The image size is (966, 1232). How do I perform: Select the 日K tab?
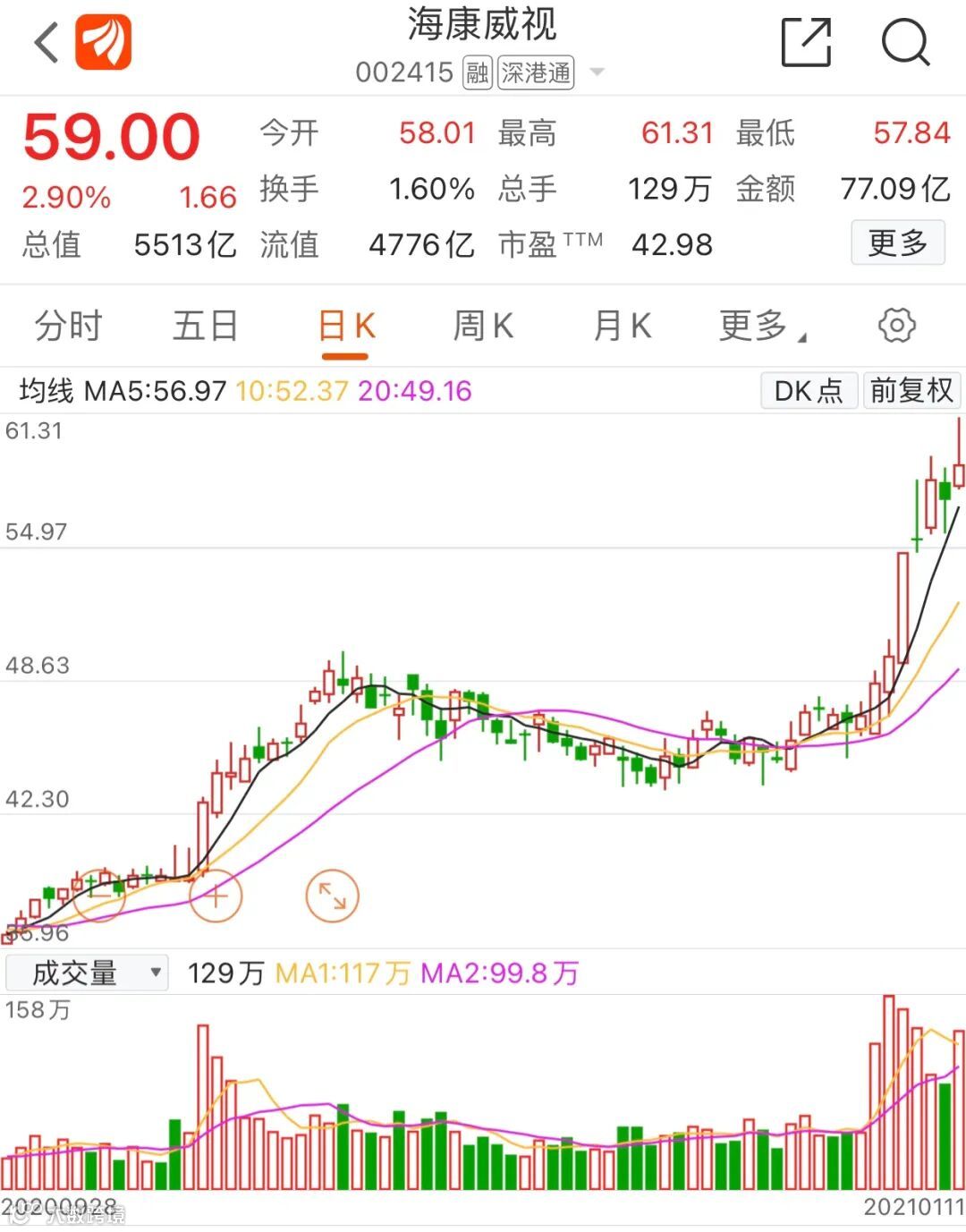pos(346,327)
